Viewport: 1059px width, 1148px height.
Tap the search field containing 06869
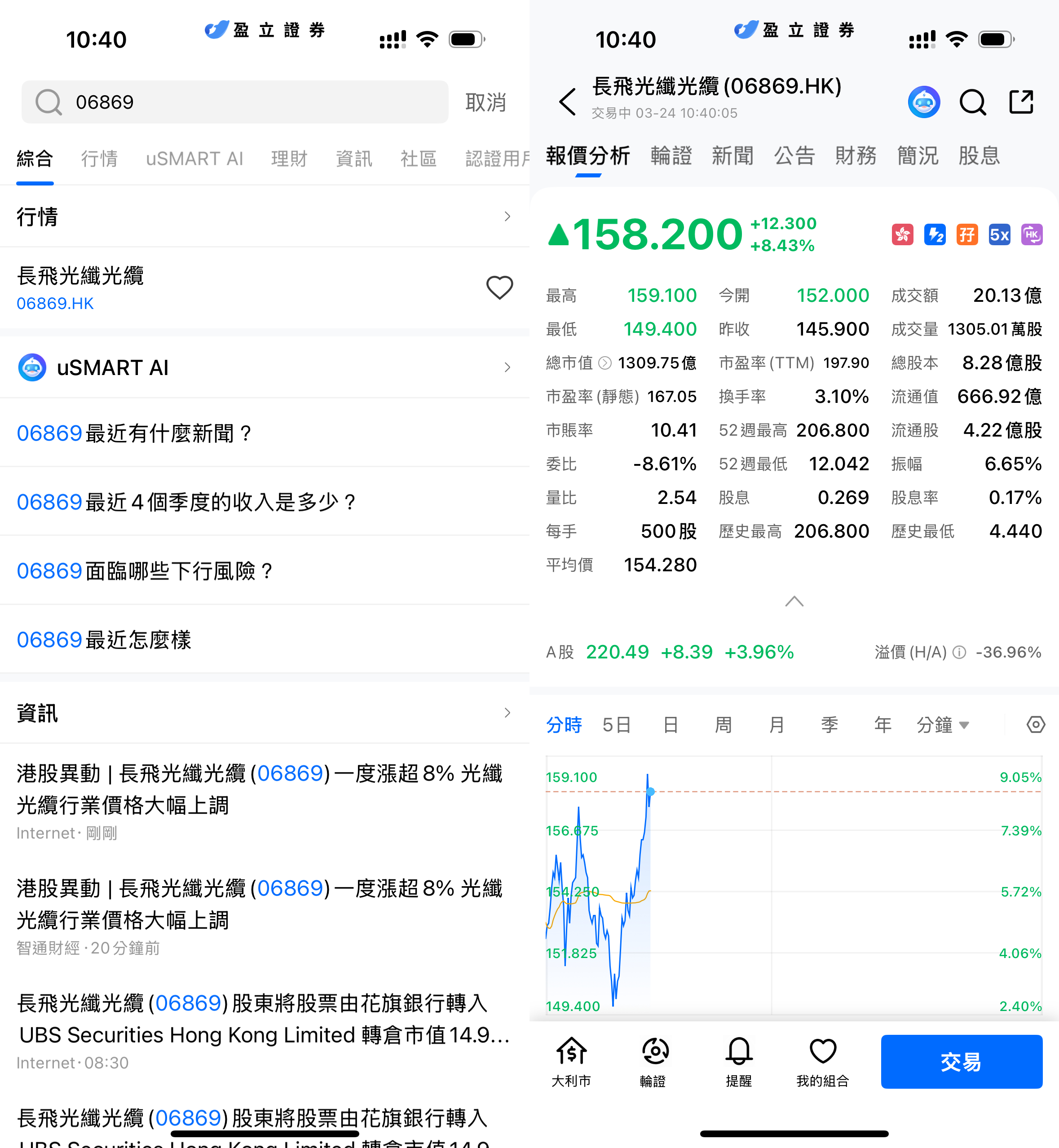pyautogui.click(x=235, y=102)
